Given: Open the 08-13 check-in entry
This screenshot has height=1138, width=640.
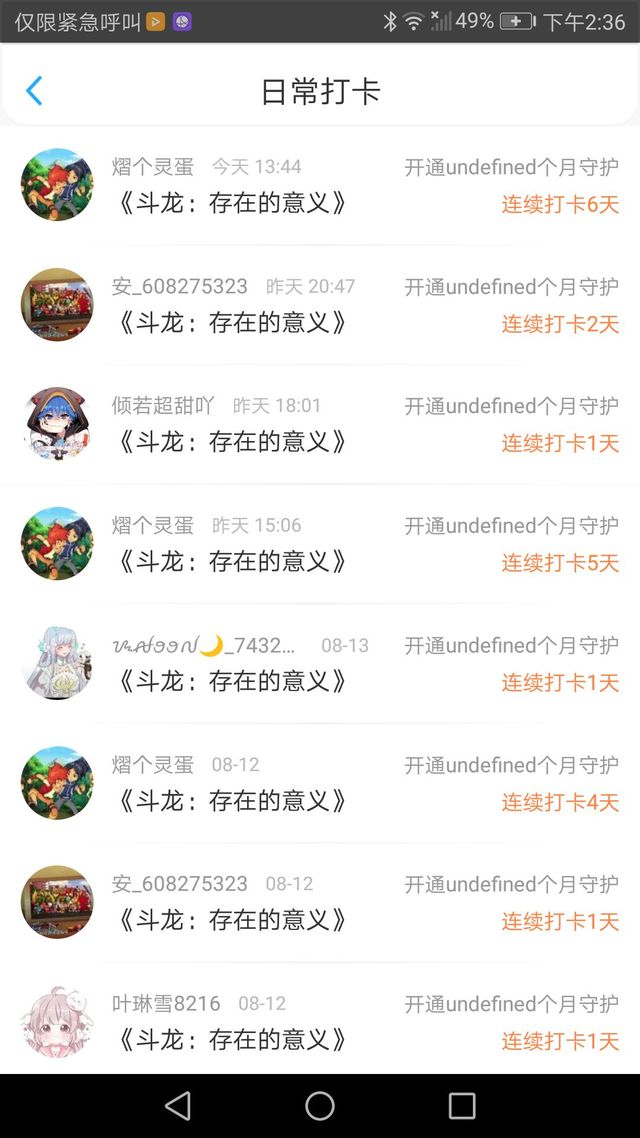Looking at the screenshot, I should (320, 664).
